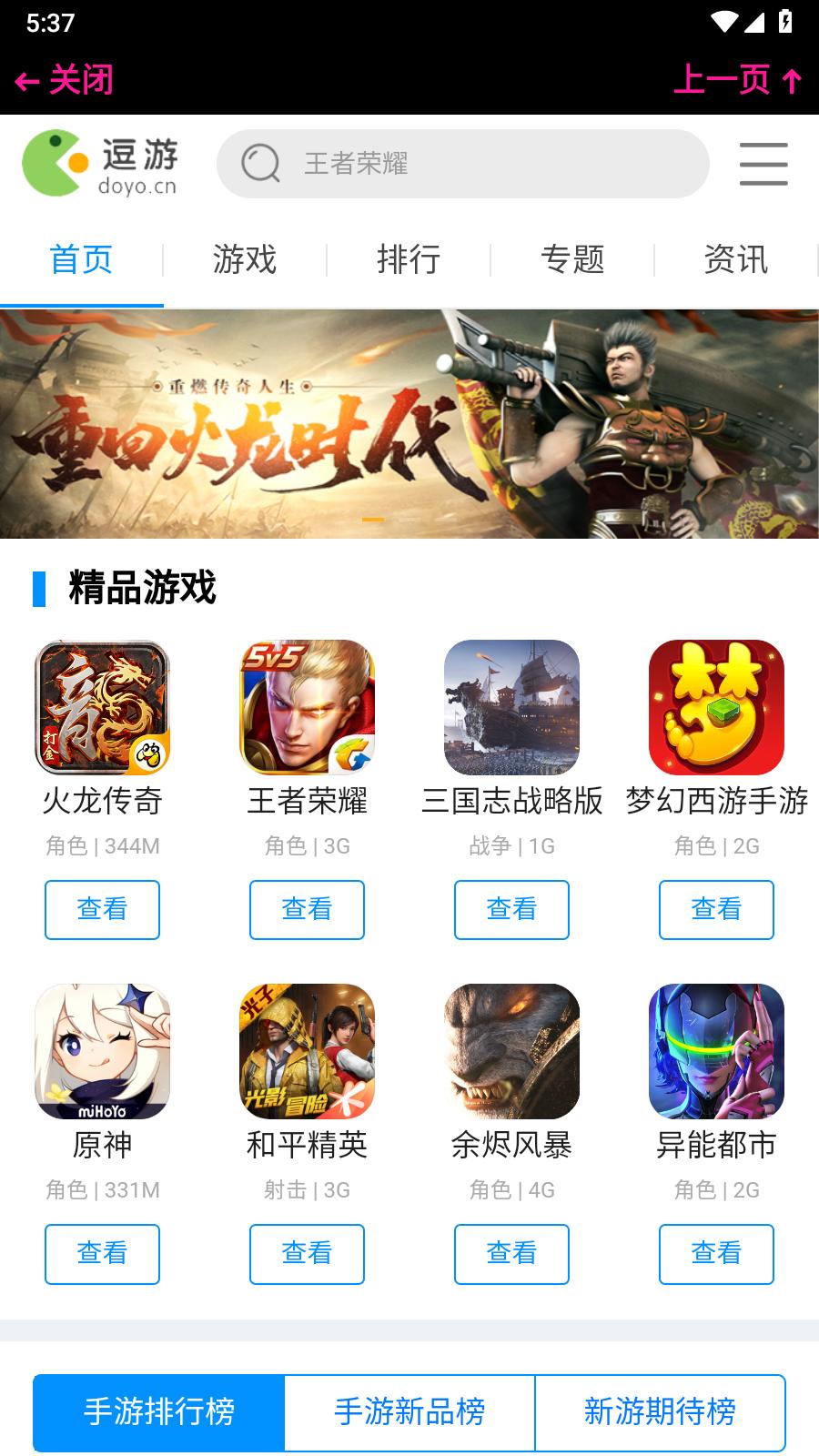This screenshot has width=819, height=1456.
Task: Switch to the 排行 tab
Action: (409, 260)
